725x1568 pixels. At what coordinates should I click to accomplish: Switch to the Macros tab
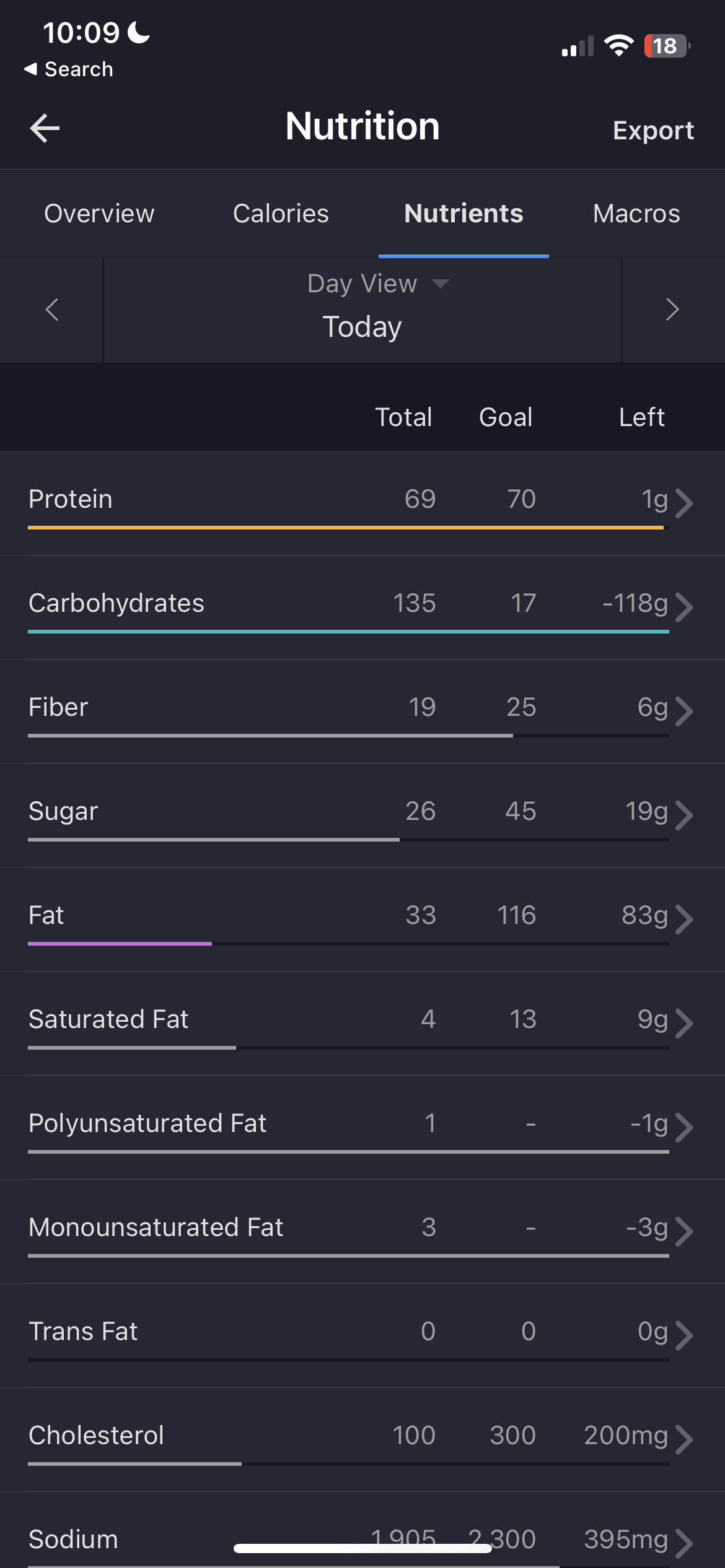click(x=636, y=213)
